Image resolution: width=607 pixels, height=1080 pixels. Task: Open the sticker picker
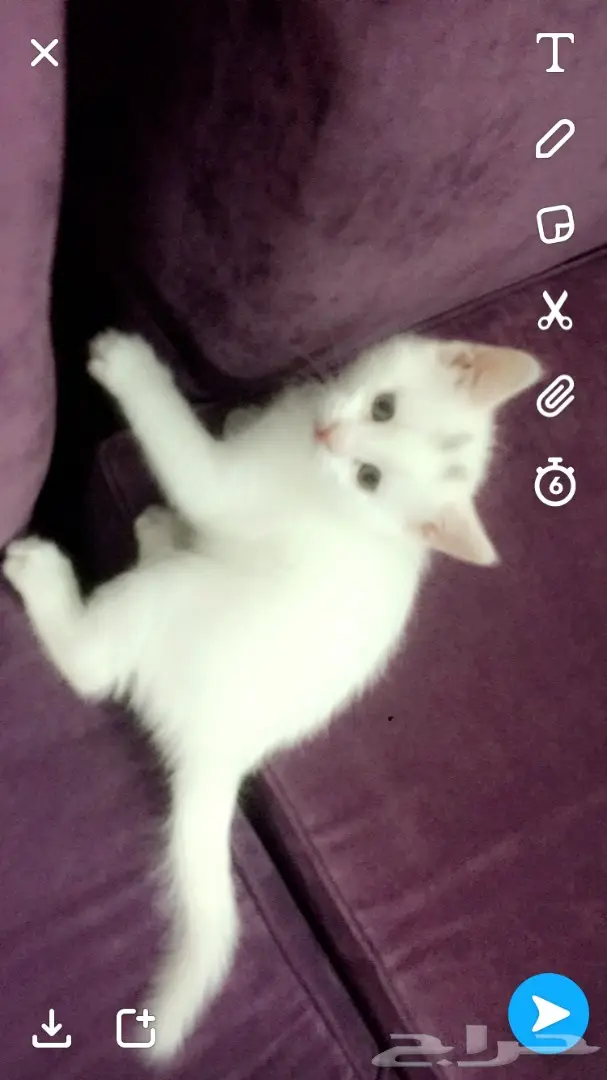pyautogui.click(x=555, y=225)
